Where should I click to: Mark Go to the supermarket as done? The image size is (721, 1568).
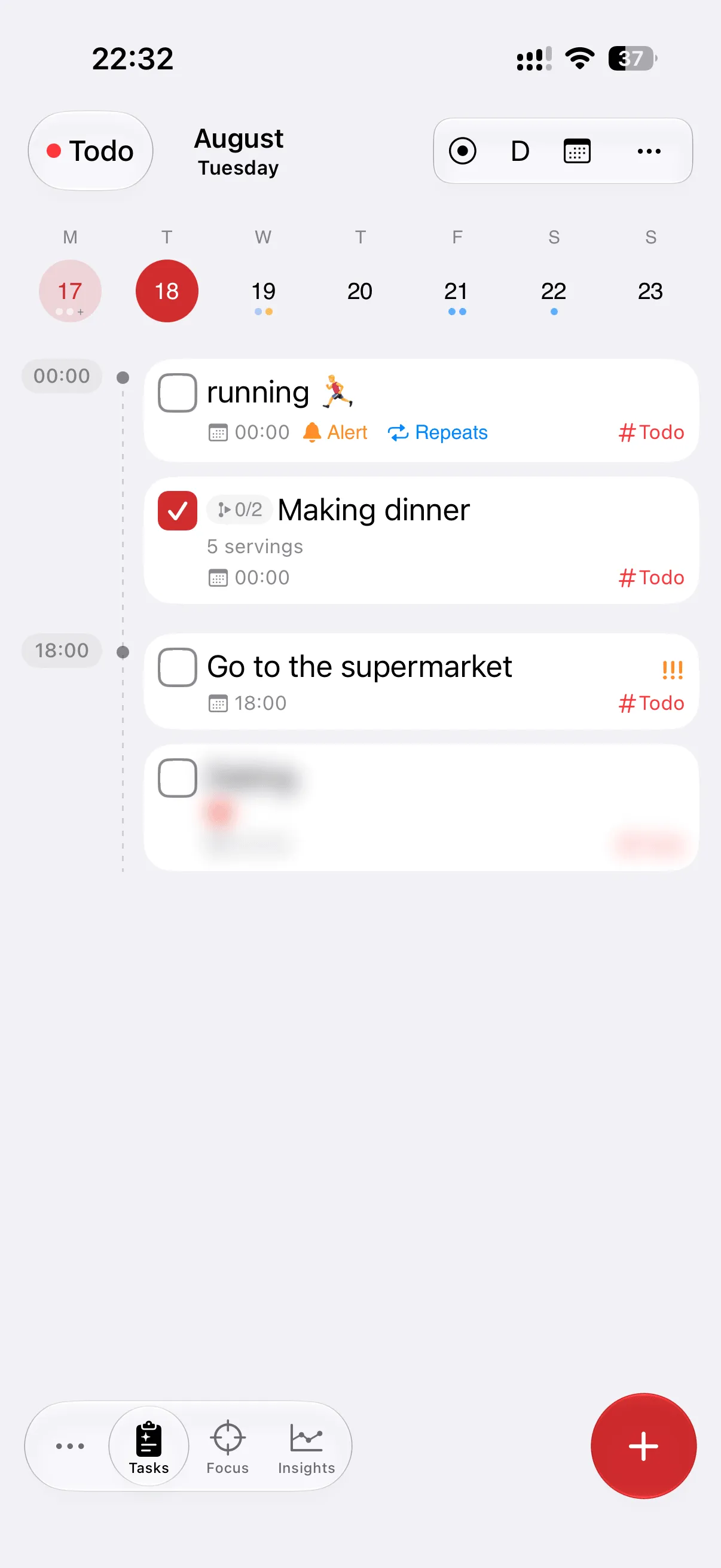[x=177, y=667]
